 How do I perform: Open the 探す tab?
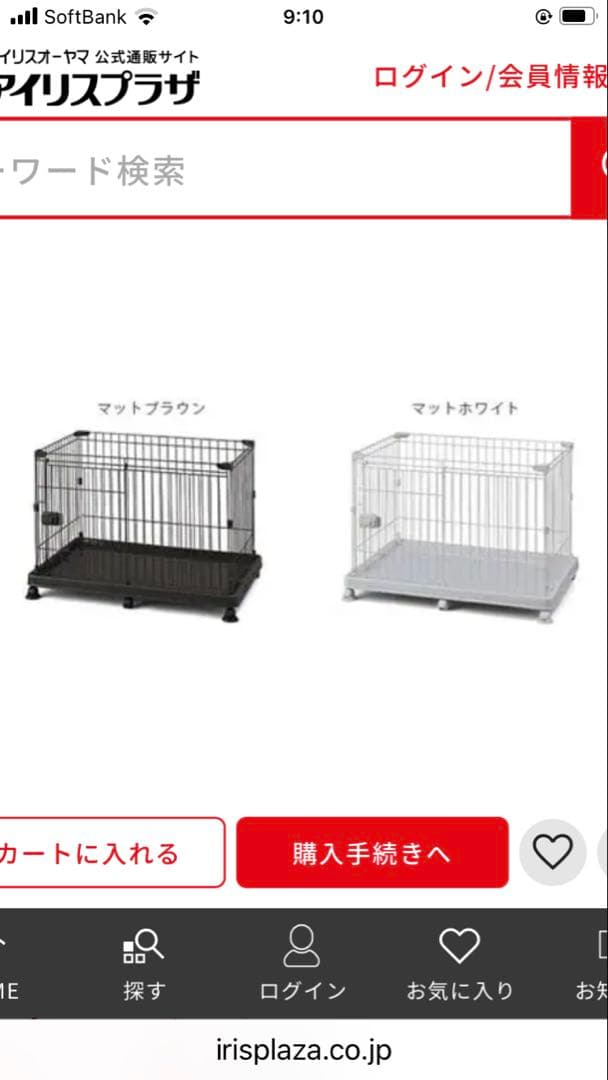tap(143, 964)
